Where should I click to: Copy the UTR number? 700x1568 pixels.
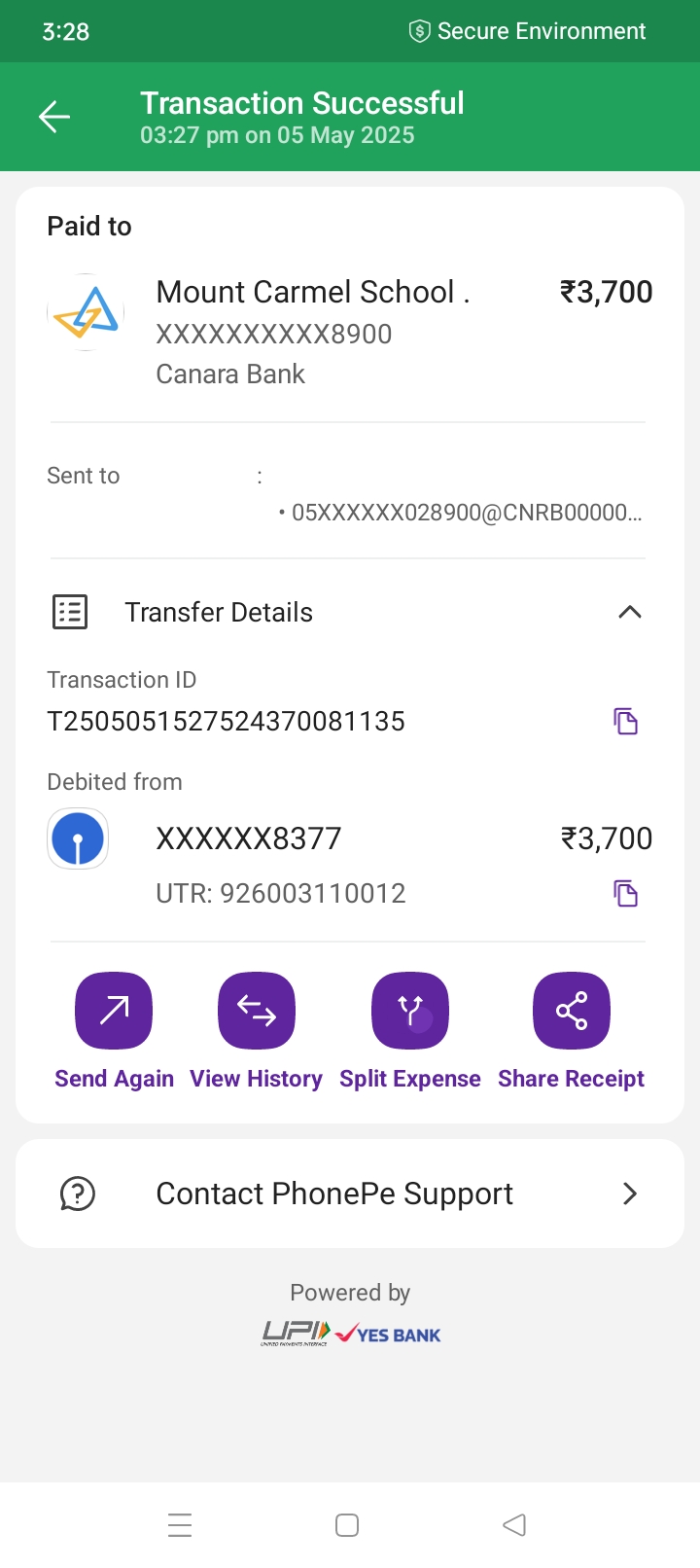point(626,893)
